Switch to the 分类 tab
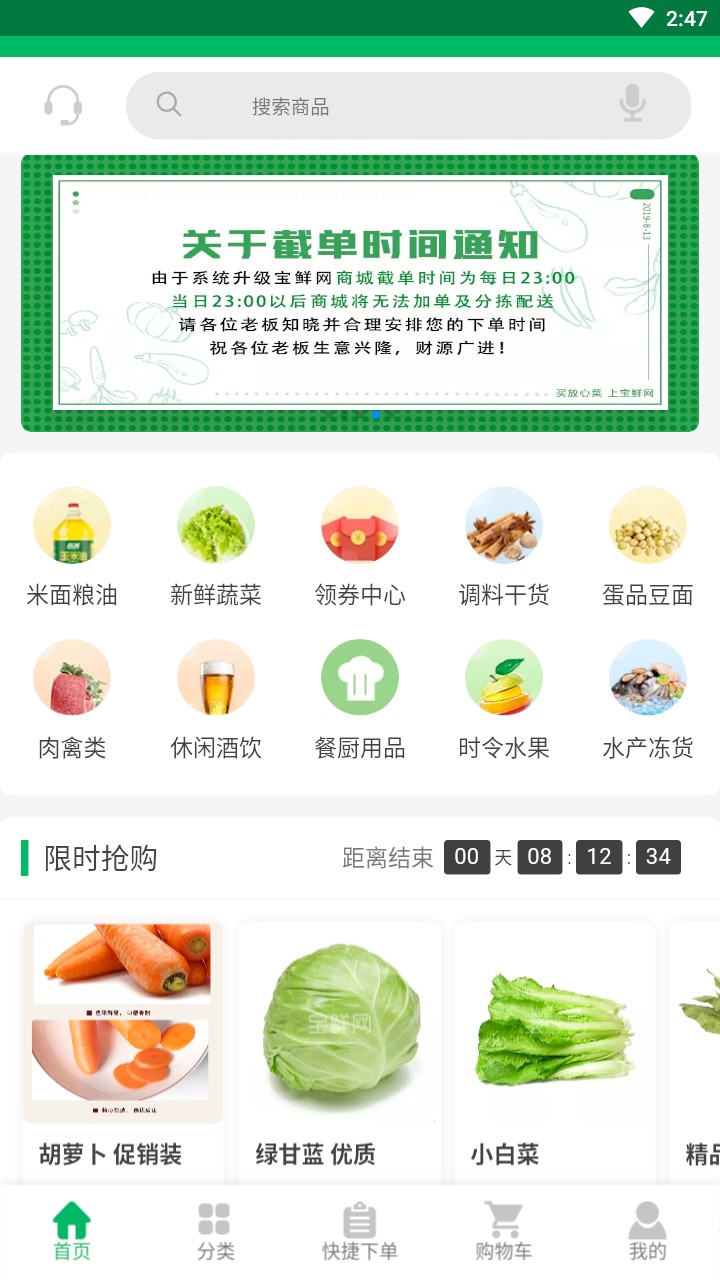This screenshot has width=720, height=1280. pyautogui.click(x=216, y=1232)
